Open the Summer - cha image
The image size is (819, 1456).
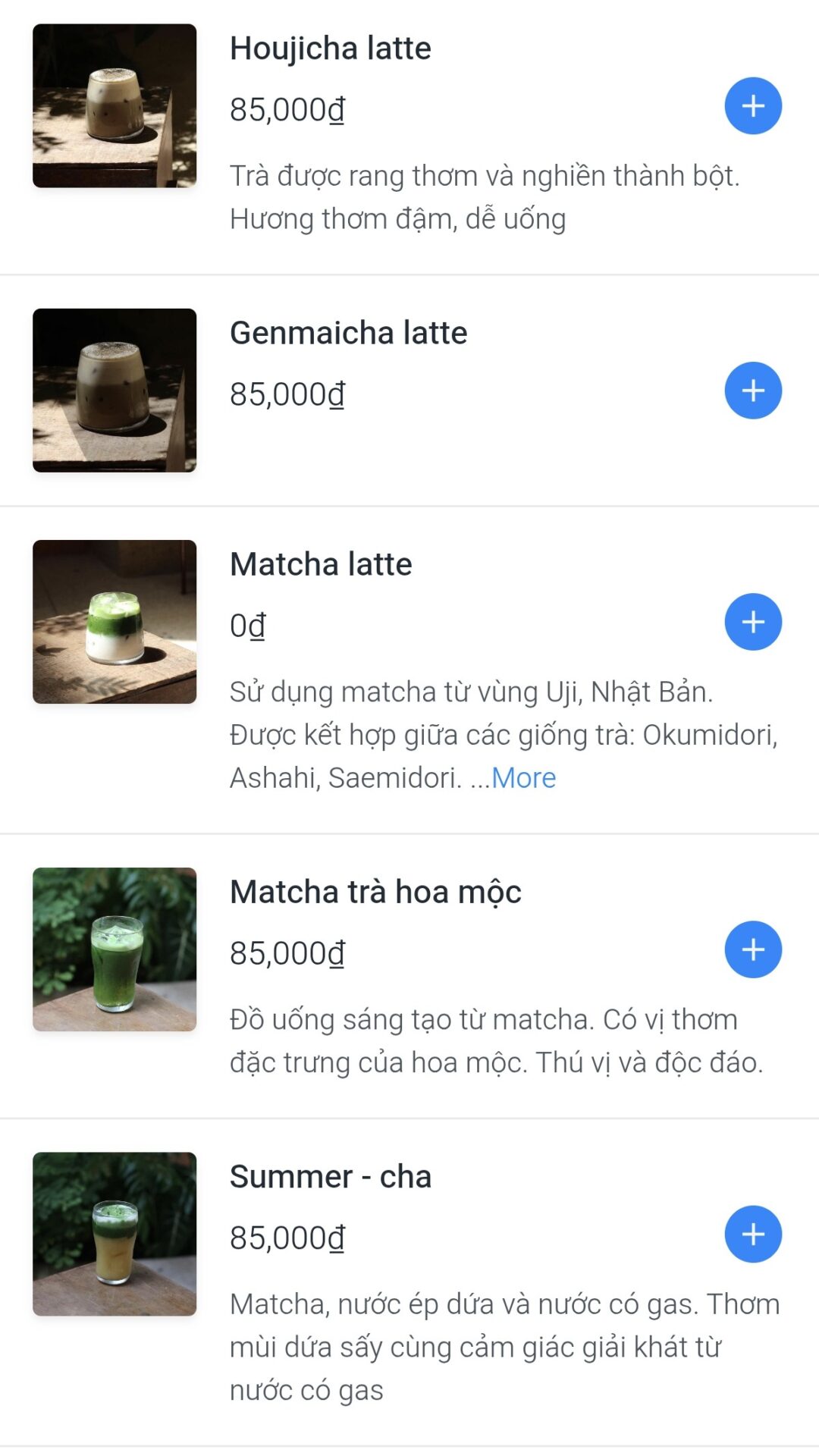[115, 1234]
